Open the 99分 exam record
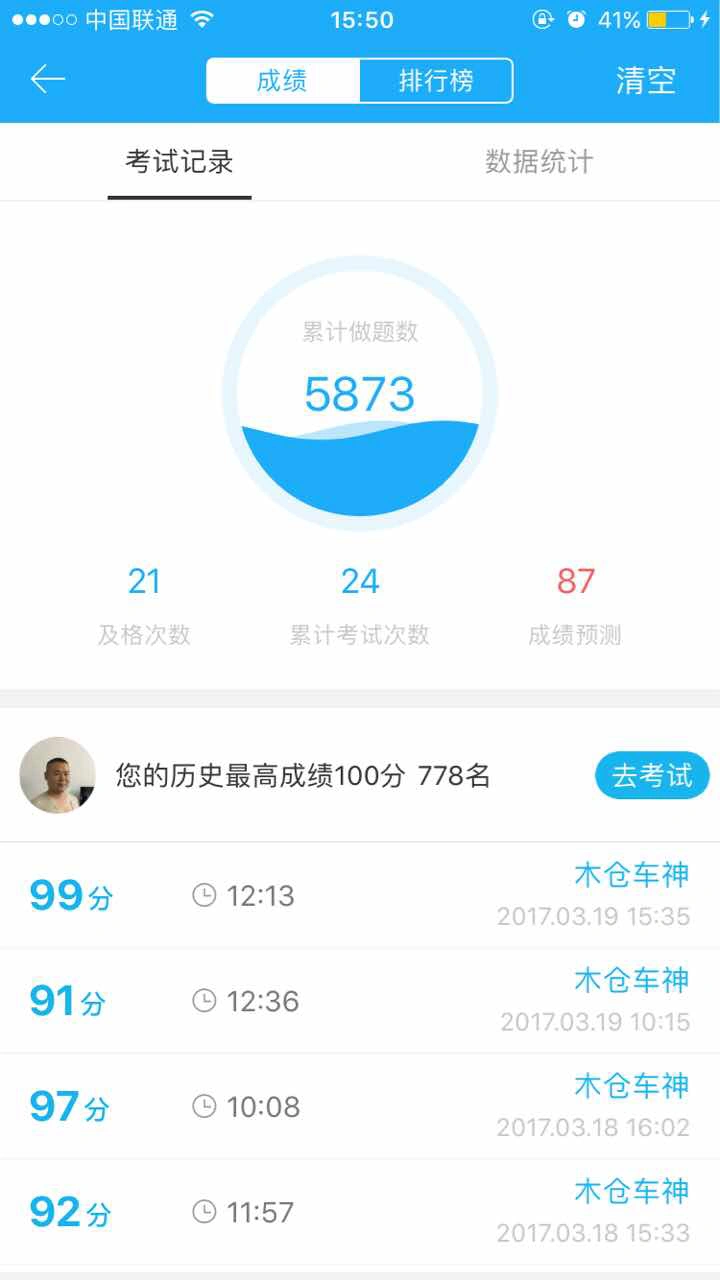The height and width of the screenshot is (1280, 720). point(360,895)
